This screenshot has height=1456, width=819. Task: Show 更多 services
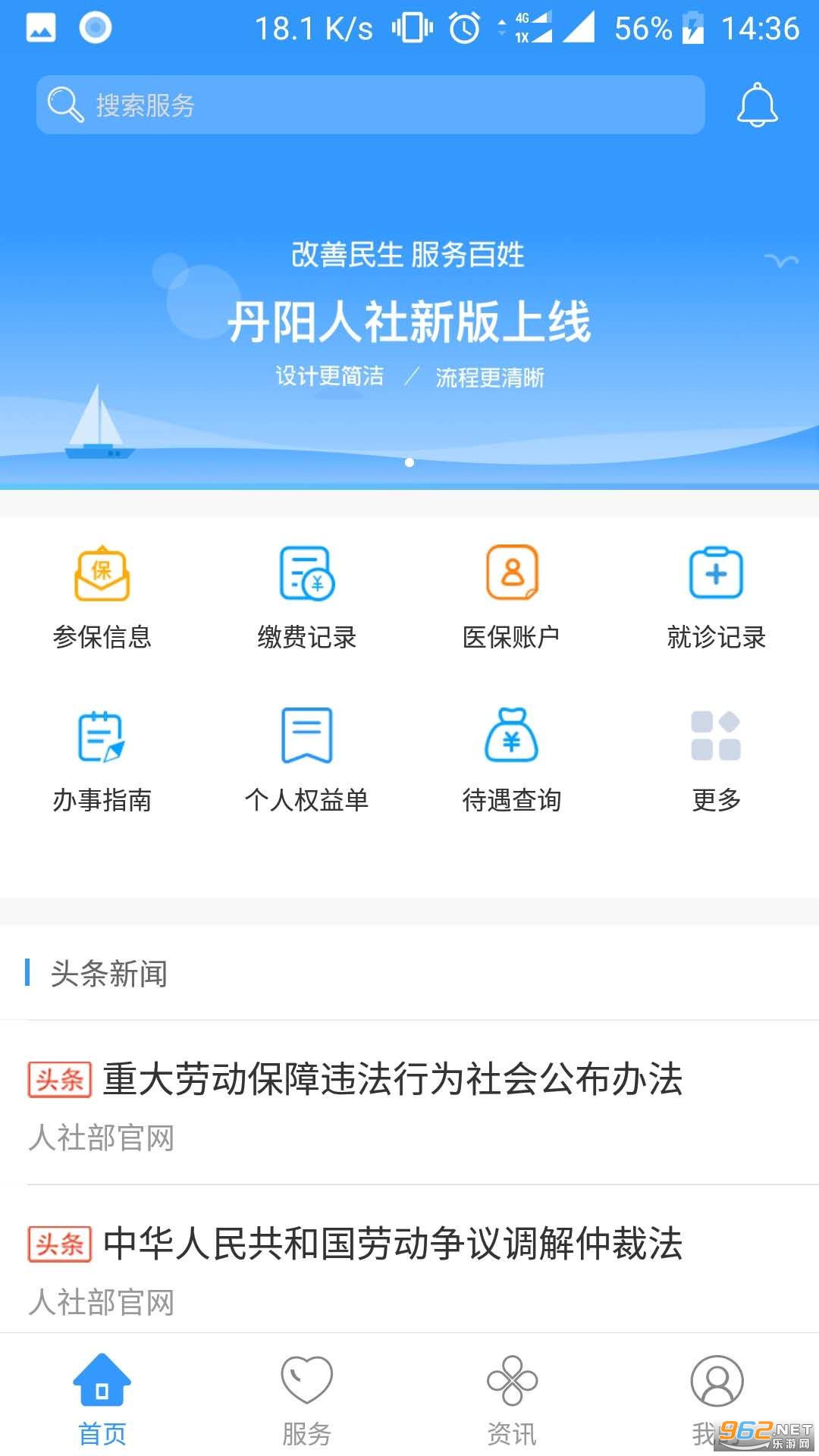pyautogui.click(x=717, y=760)
